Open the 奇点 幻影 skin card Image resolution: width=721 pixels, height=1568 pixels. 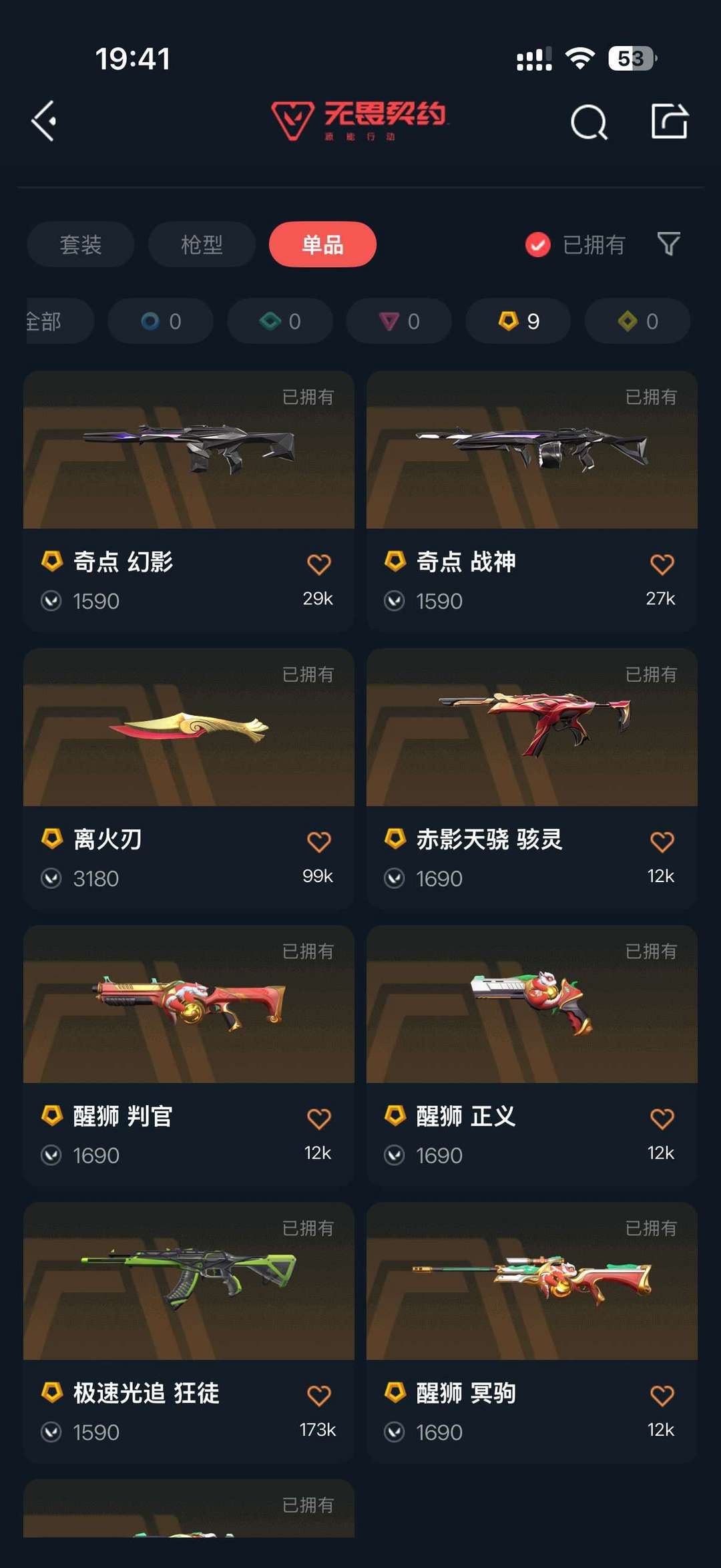coord(189,501)
